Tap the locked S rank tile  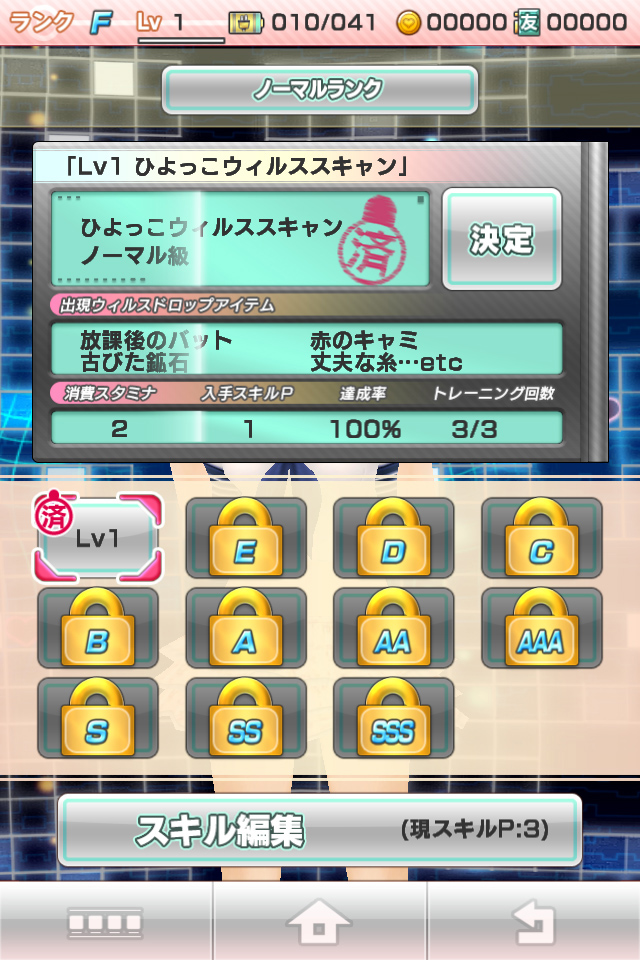click(97, 718)
